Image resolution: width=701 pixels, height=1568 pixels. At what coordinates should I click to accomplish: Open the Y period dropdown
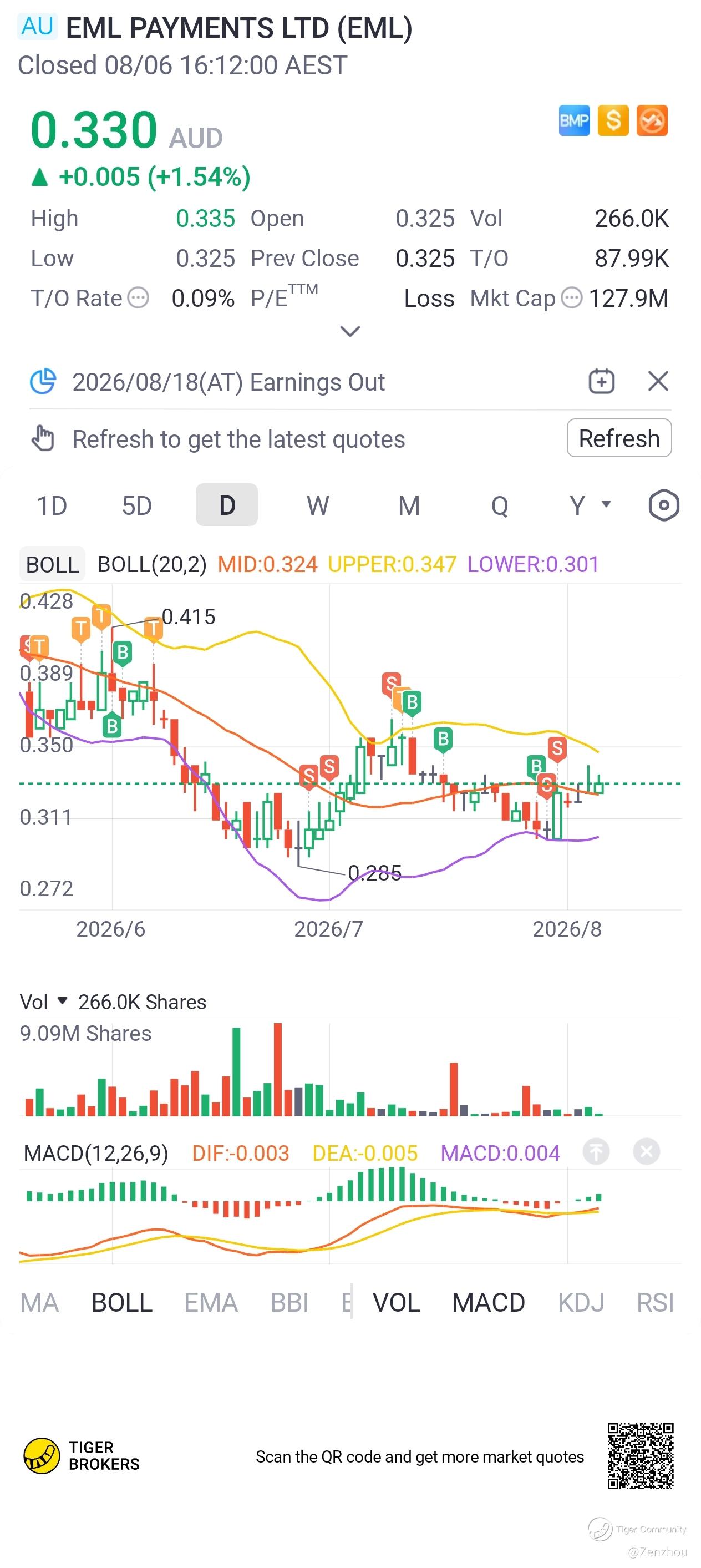pos(590,505)
